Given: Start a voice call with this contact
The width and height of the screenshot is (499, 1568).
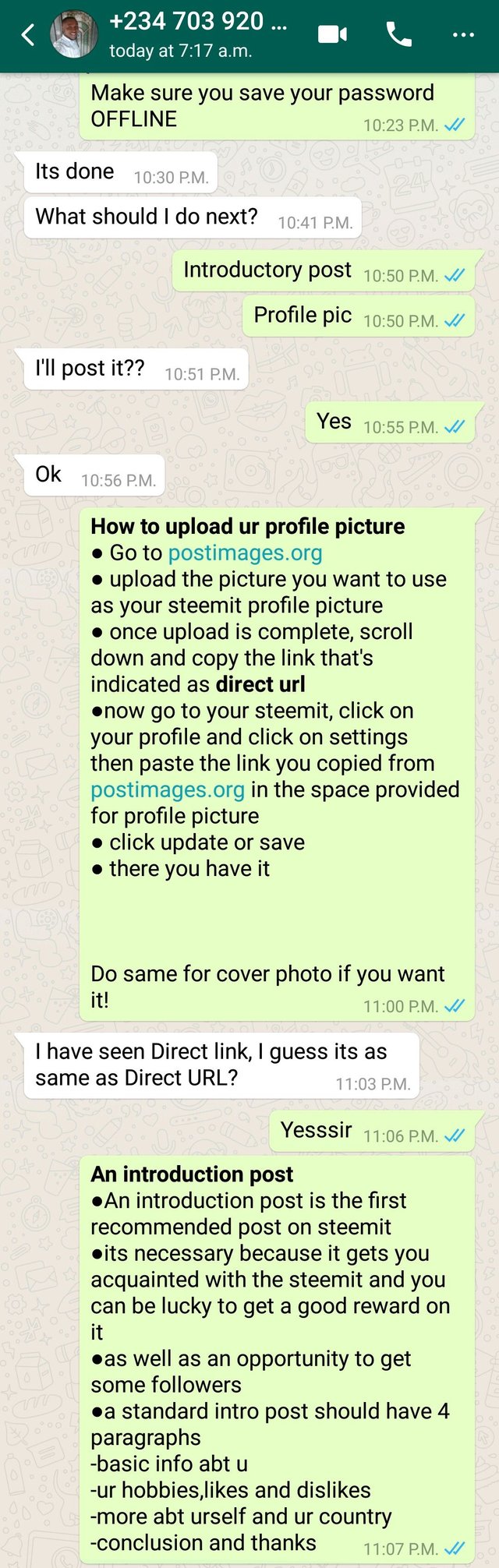Looking at the screenshot, I should click(398, 35).
